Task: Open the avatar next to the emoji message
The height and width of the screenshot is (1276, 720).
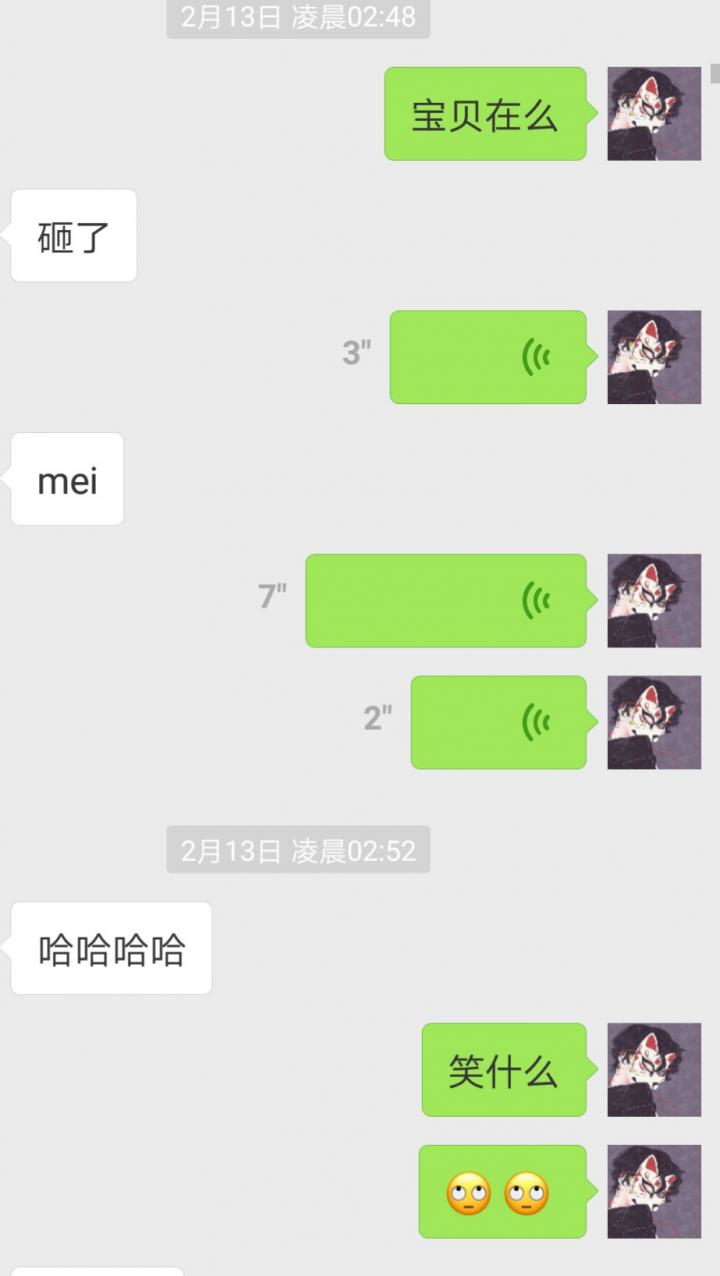Action: pos(653,1190)
